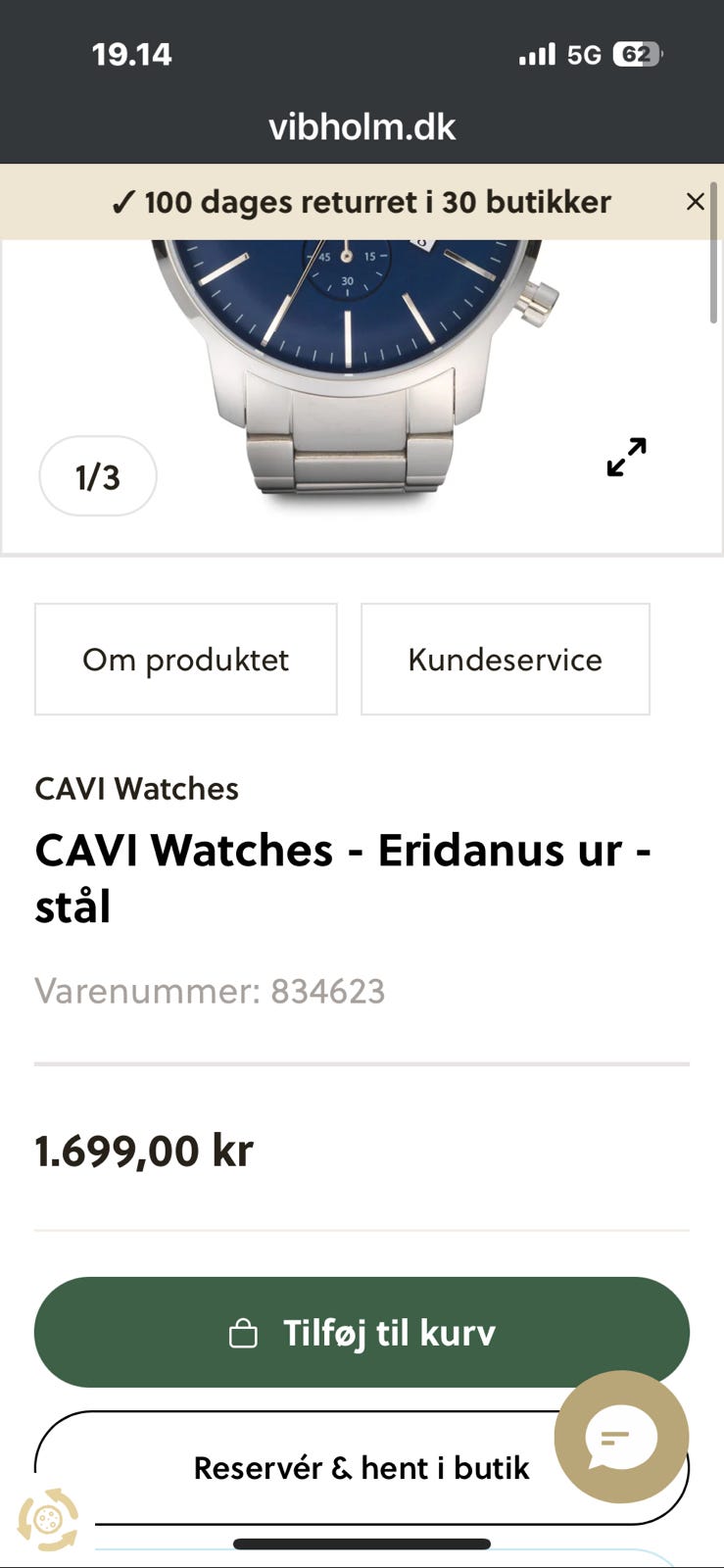Open the CAVI Watches brand link
This screenshot has width=724, height=1568.
click(x=137, y=788)
